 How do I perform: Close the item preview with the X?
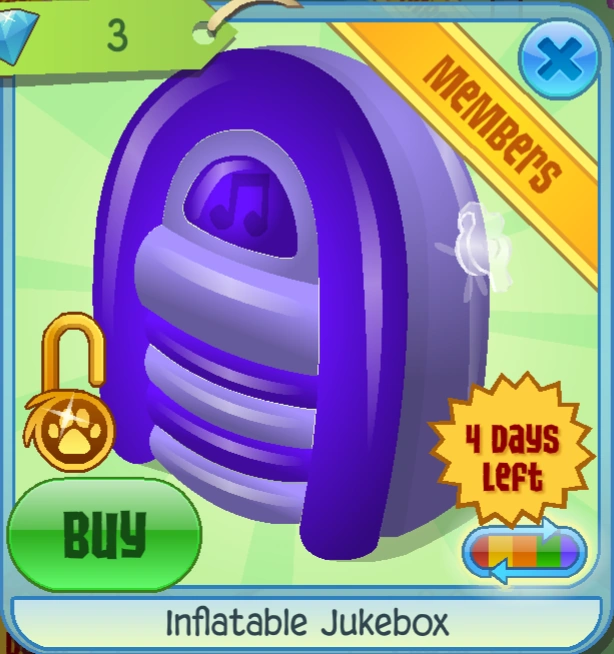pyautogui.click(x=559, y=59)
